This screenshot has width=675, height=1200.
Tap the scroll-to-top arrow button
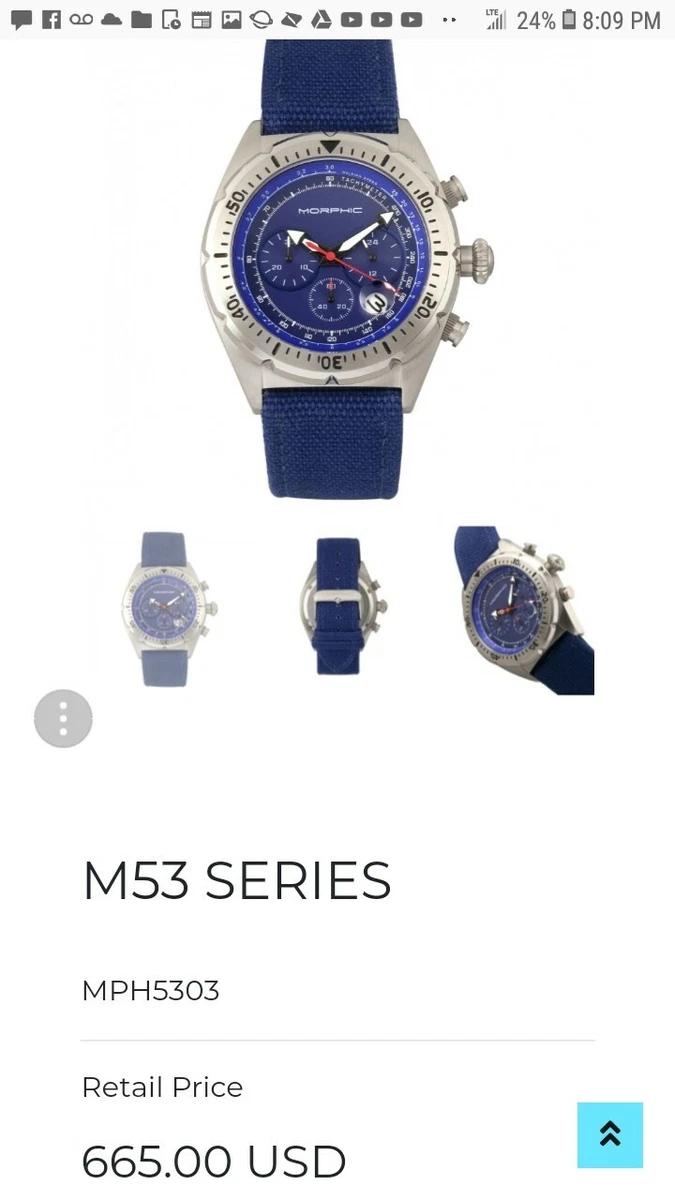(x=610, y=1135)
